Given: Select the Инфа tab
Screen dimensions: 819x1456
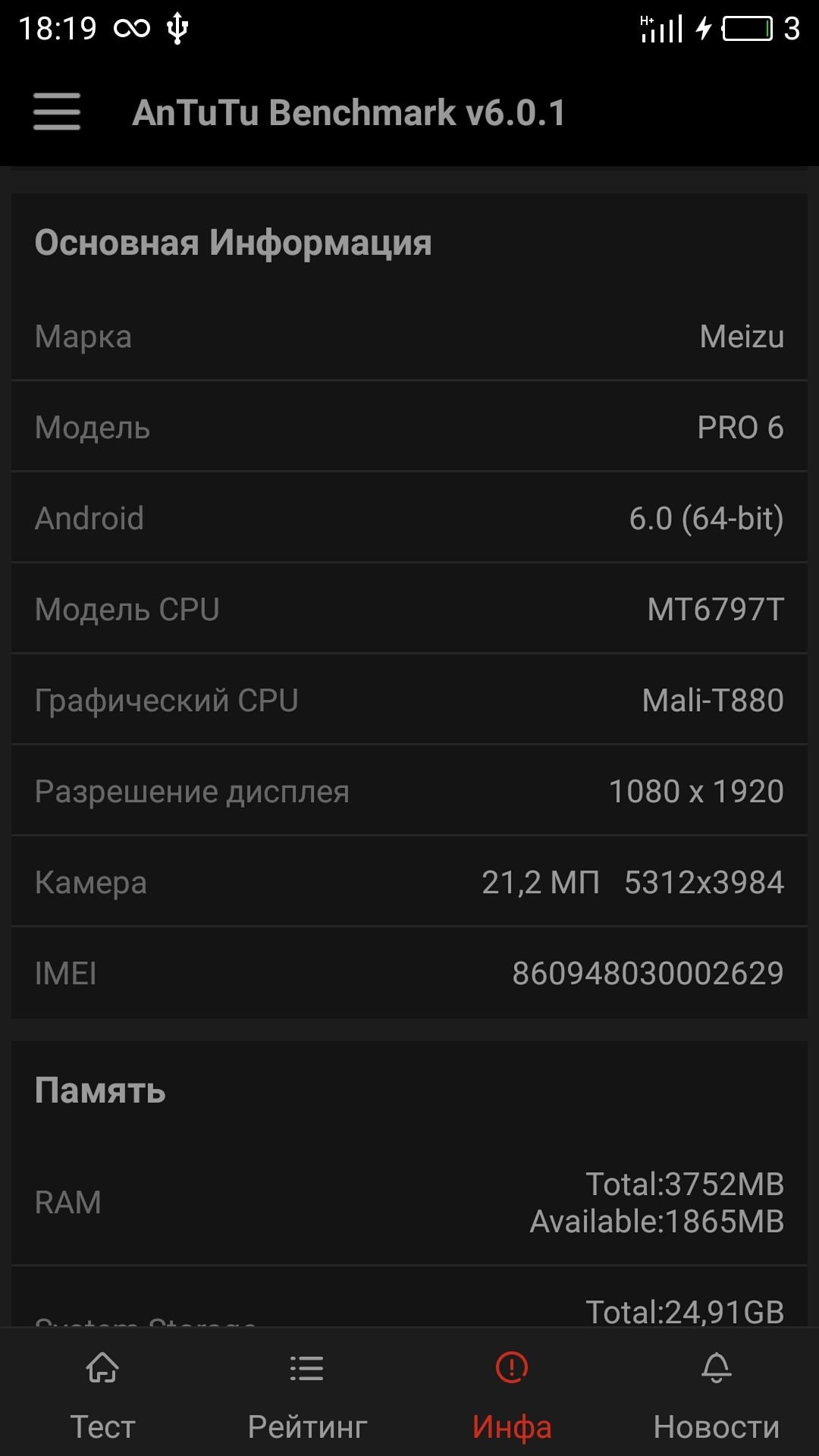Looking at the screenshot, I should coord(512,1395).
